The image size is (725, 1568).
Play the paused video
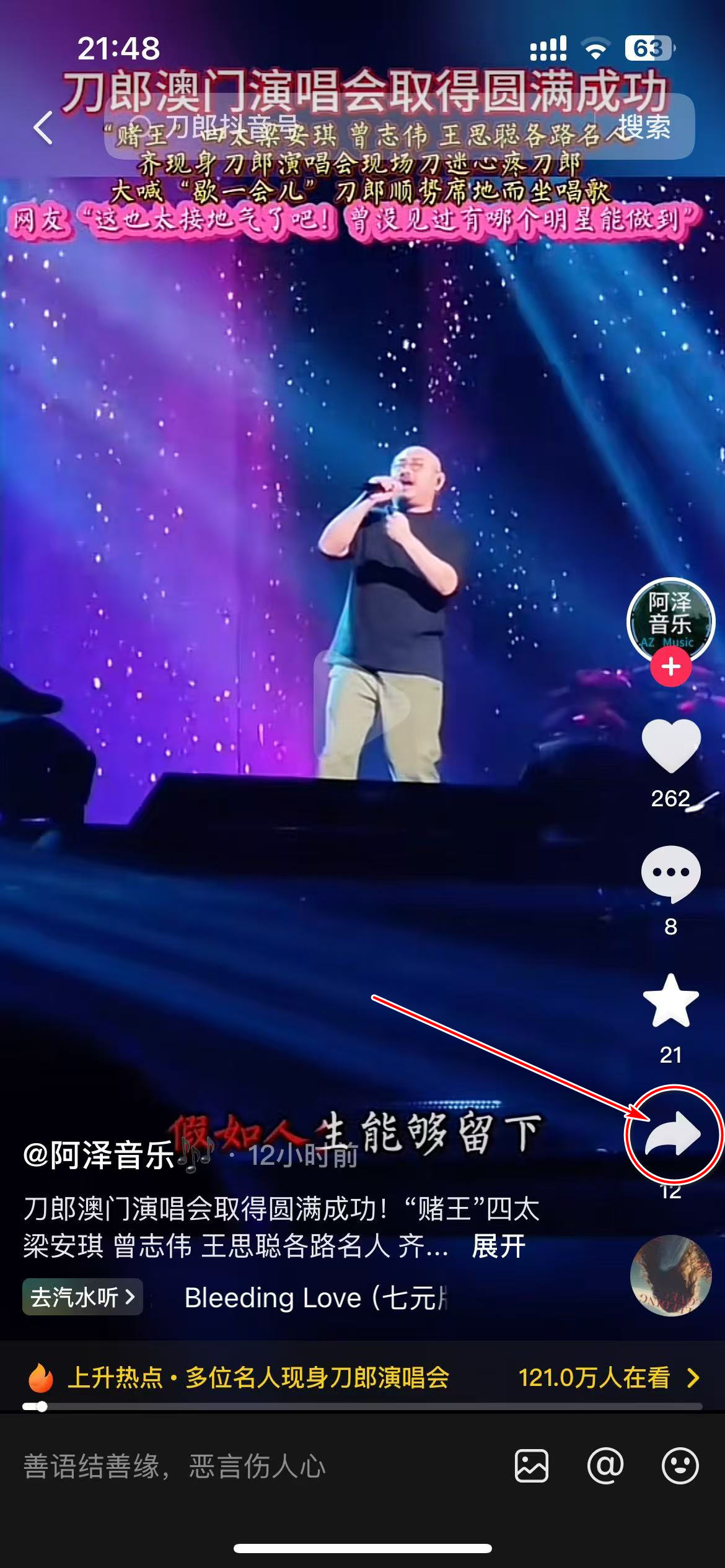[x=362, y=706]
